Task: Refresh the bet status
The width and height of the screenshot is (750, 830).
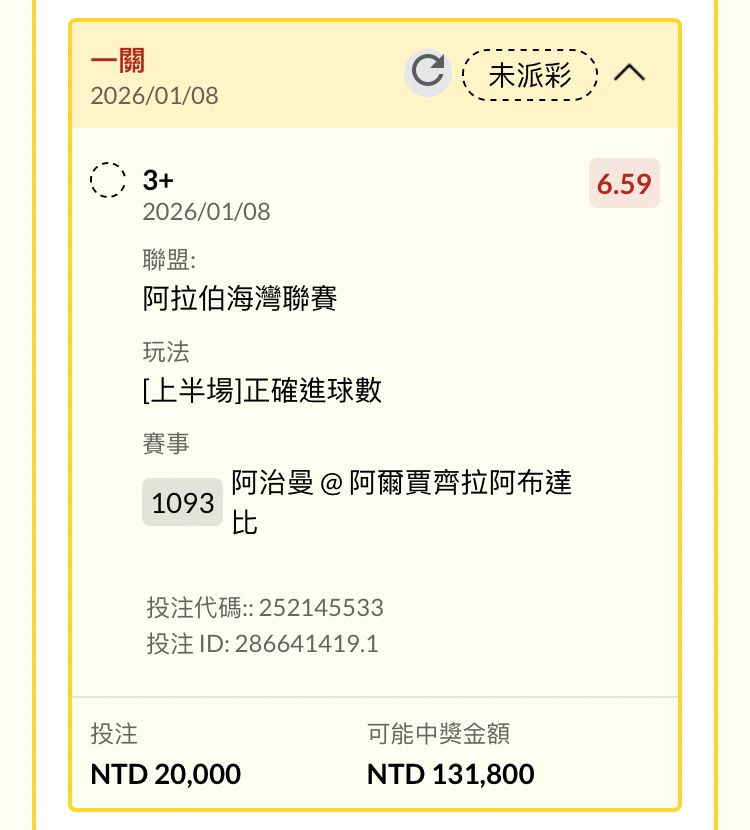Action: [x=428, y=73]
